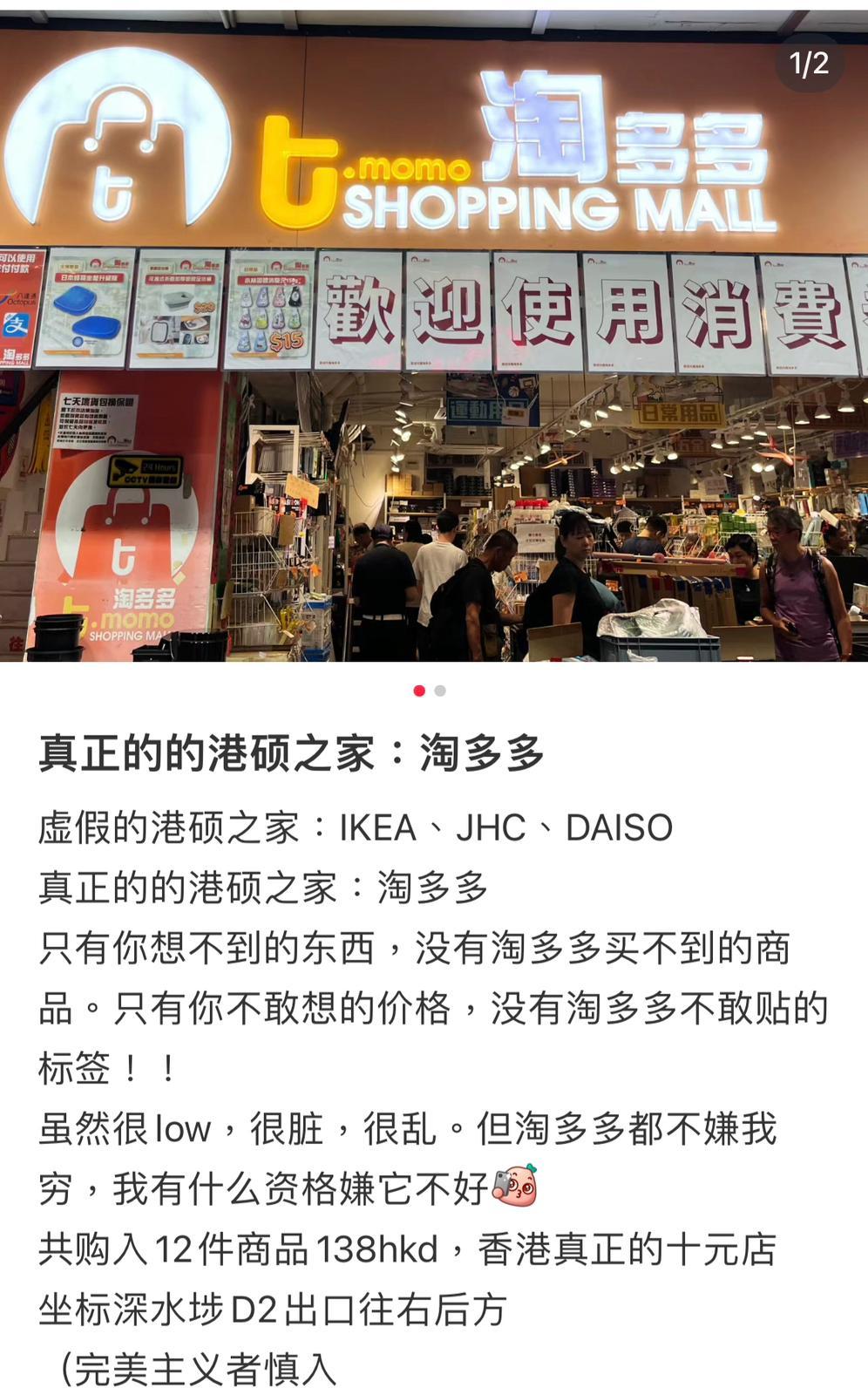Click the hanging 日常用品 sign

point(682,414)
